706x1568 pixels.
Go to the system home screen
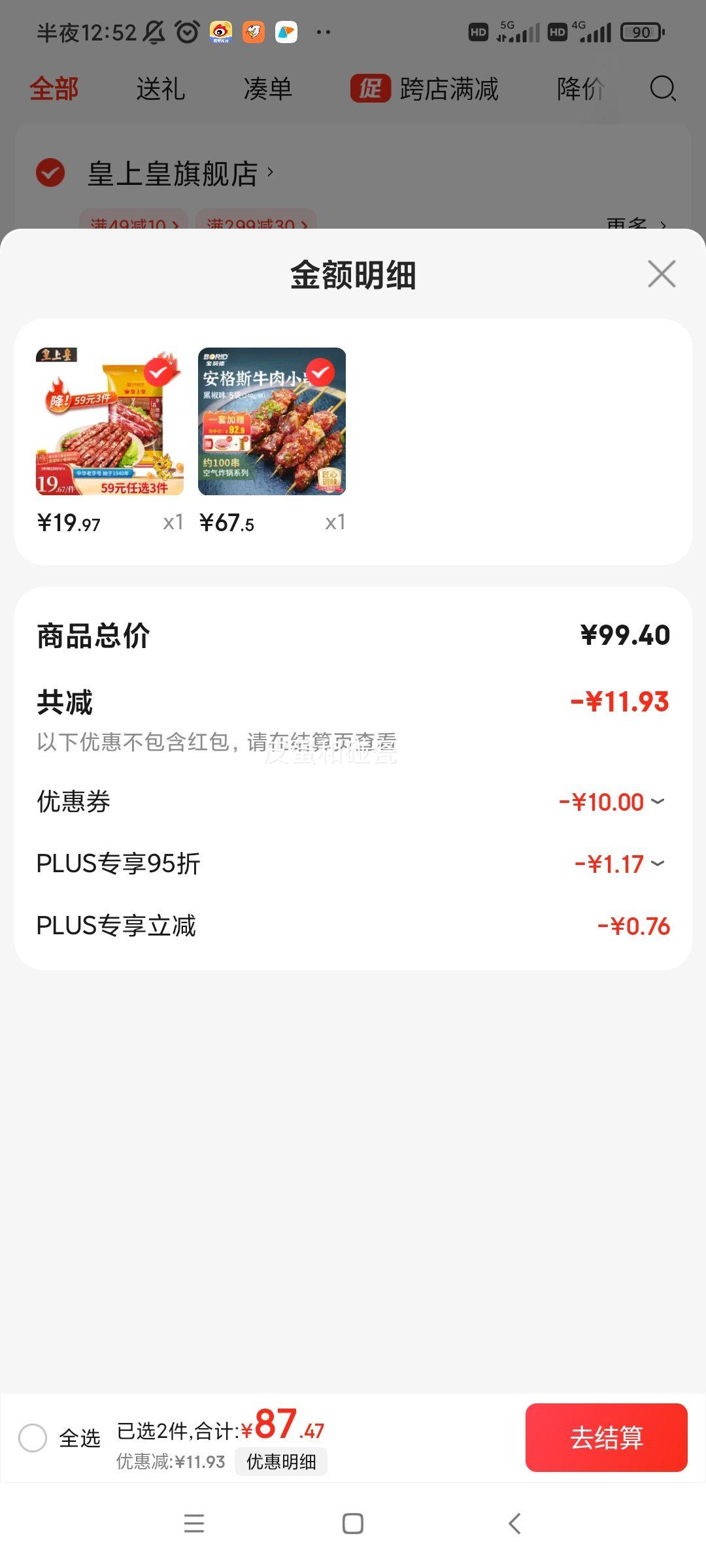353,1524
